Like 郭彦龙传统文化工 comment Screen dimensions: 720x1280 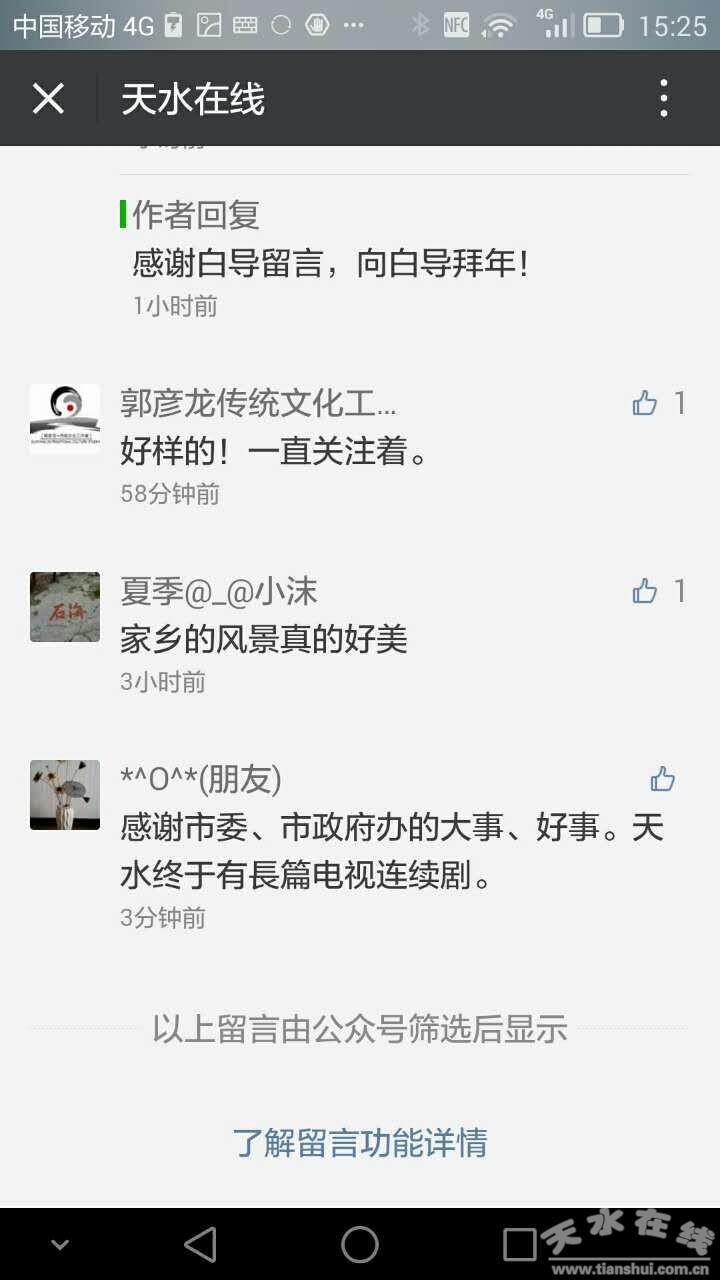click(x=645, y=403)
